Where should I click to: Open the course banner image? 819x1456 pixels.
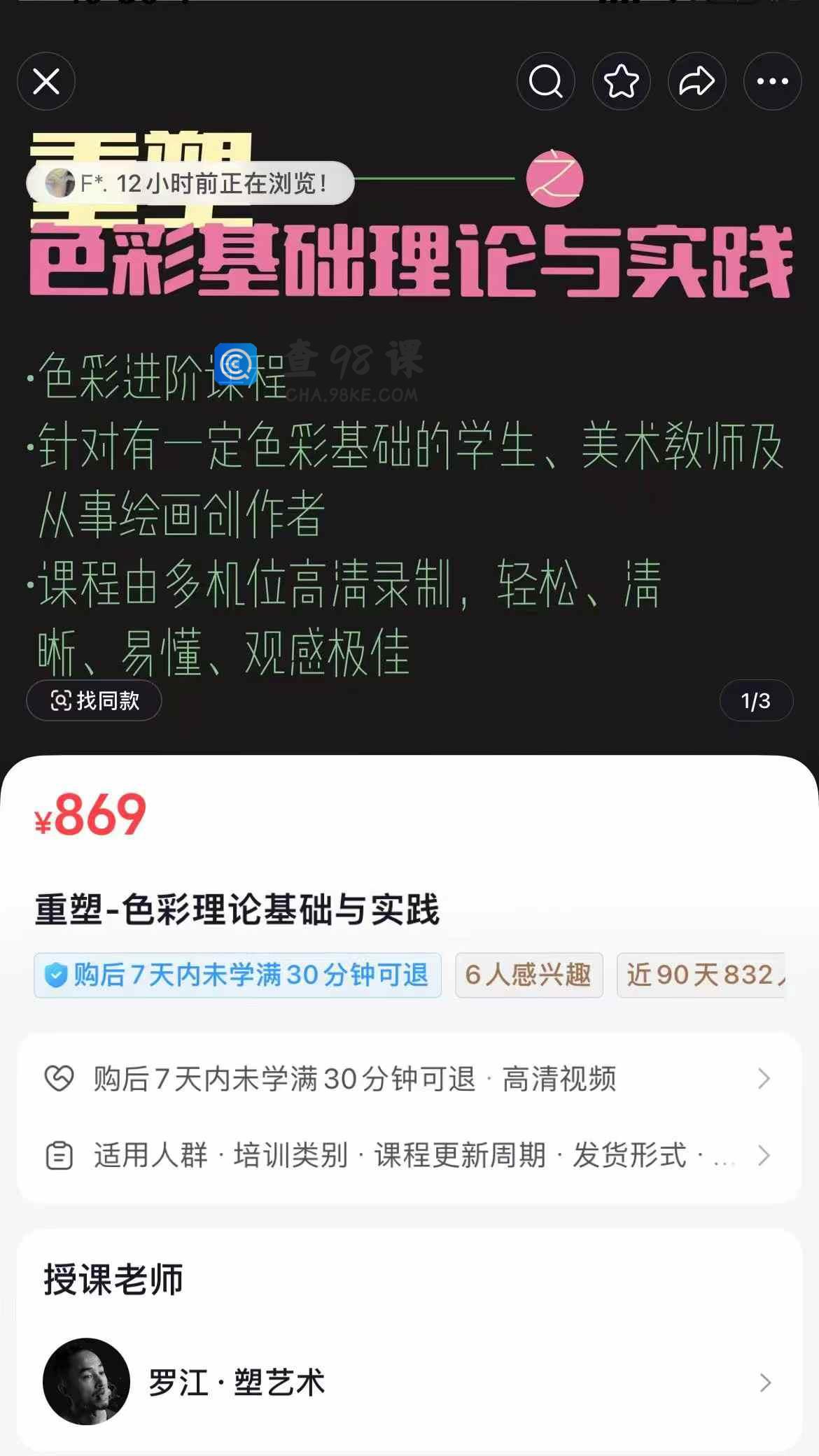pos(409,490)
